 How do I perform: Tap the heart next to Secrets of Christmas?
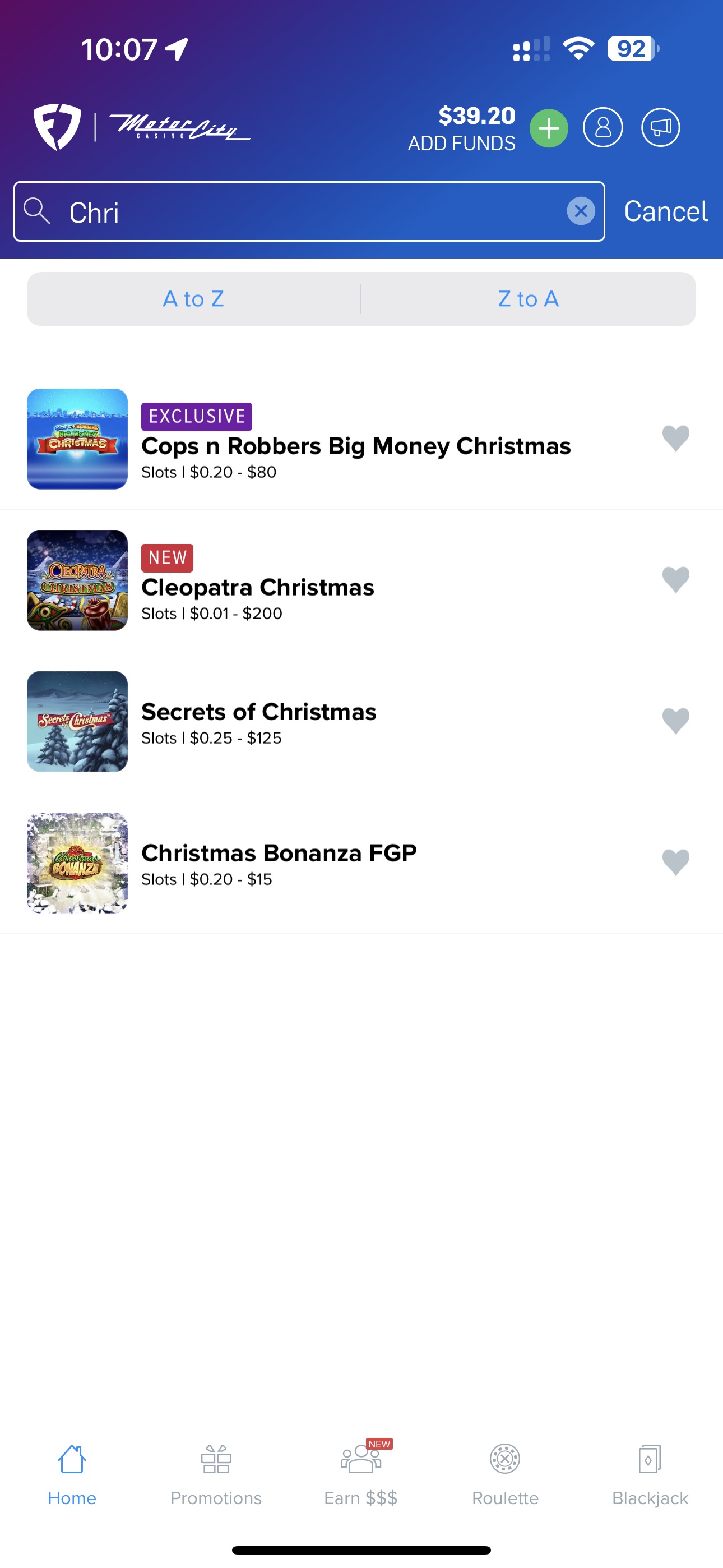point(675,721)
